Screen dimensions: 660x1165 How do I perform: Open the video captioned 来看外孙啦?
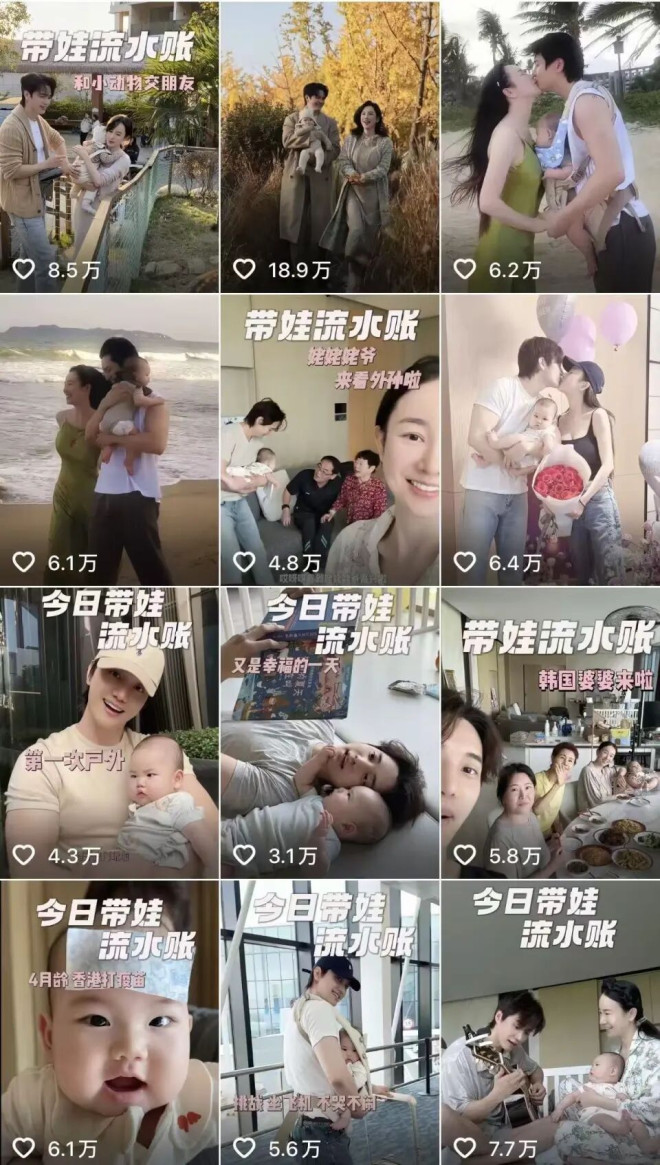329,440
